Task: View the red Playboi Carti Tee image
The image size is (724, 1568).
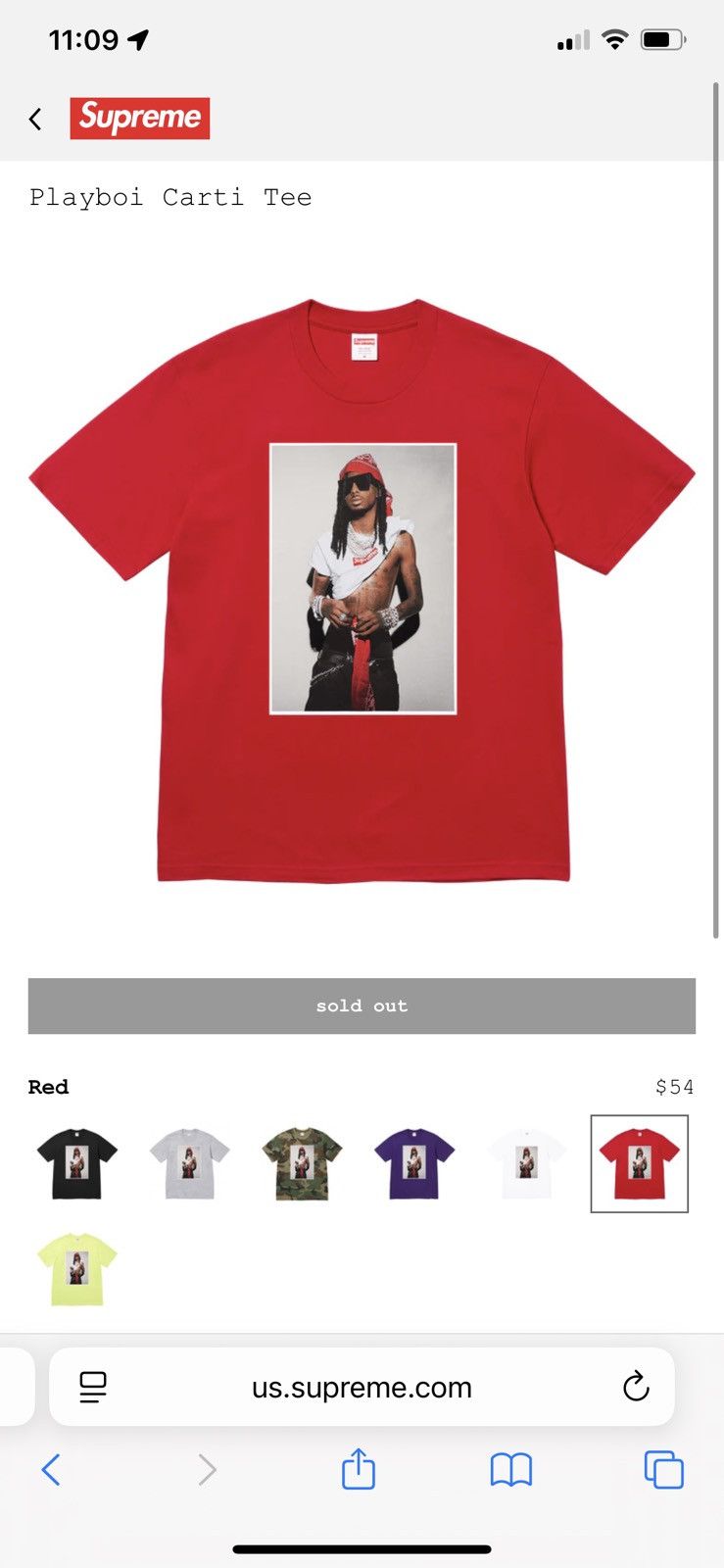Action: click(x=362, y=591)
